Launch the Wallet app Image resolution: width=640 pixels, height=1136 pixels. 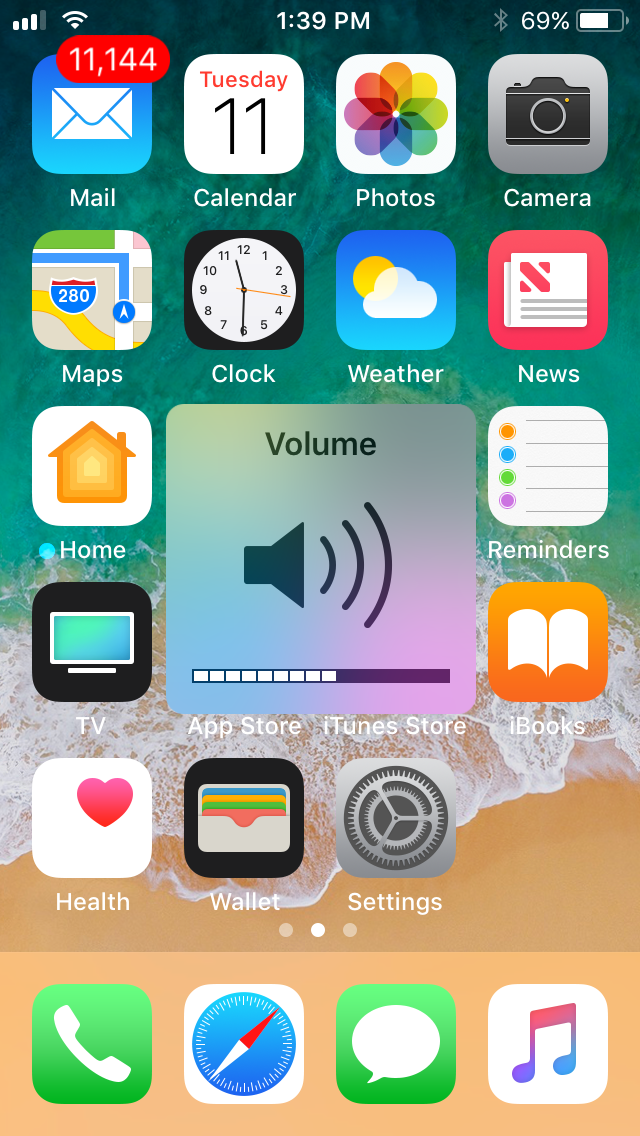coord(244,818)
